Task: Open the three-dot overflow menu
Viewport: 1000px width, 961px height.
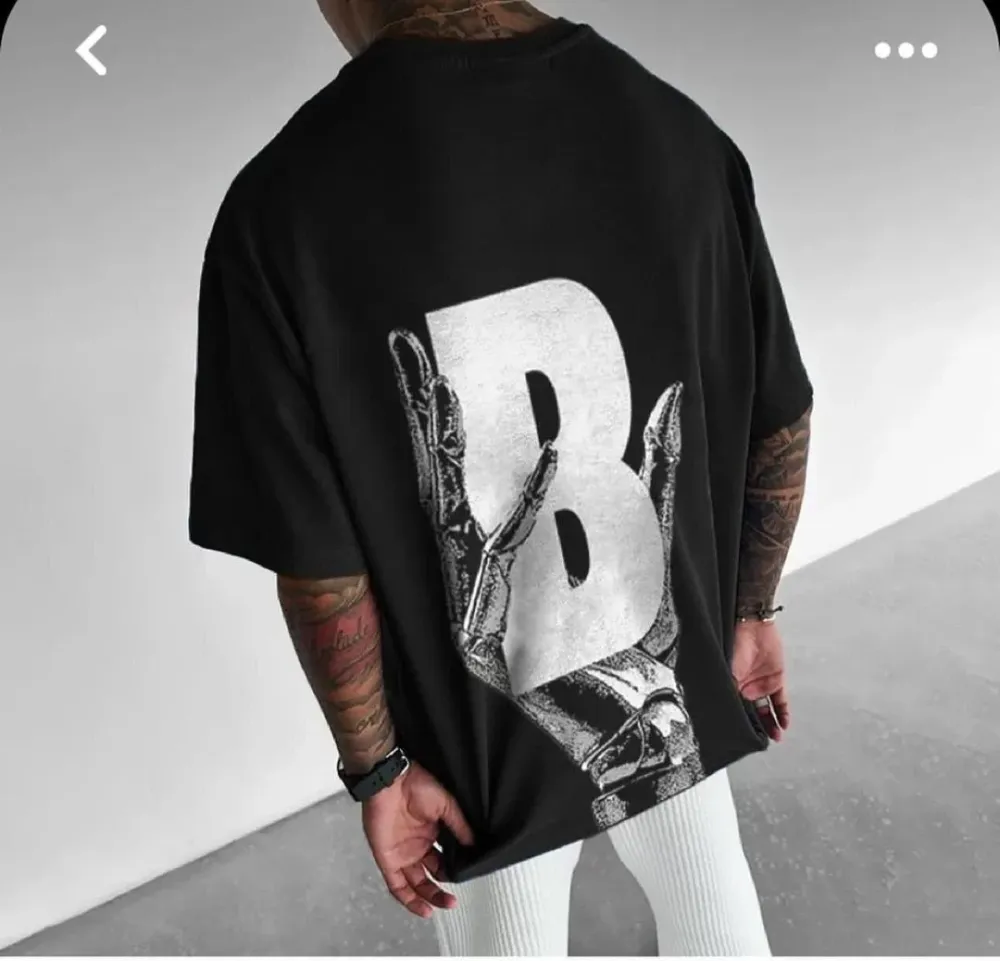Action: tap(905, 50)
